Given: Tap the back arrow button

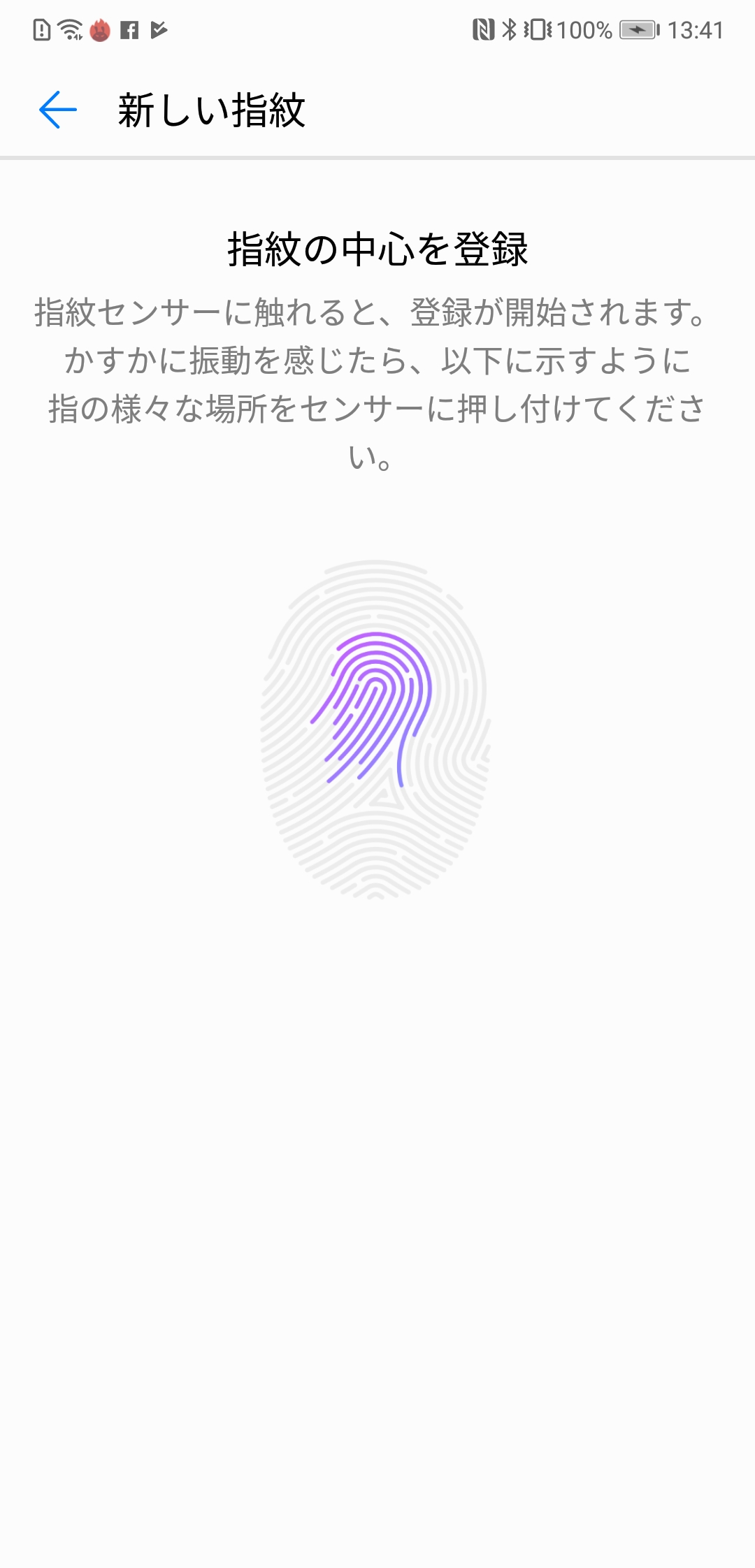Looking at the screenshot, I should 56,108.
